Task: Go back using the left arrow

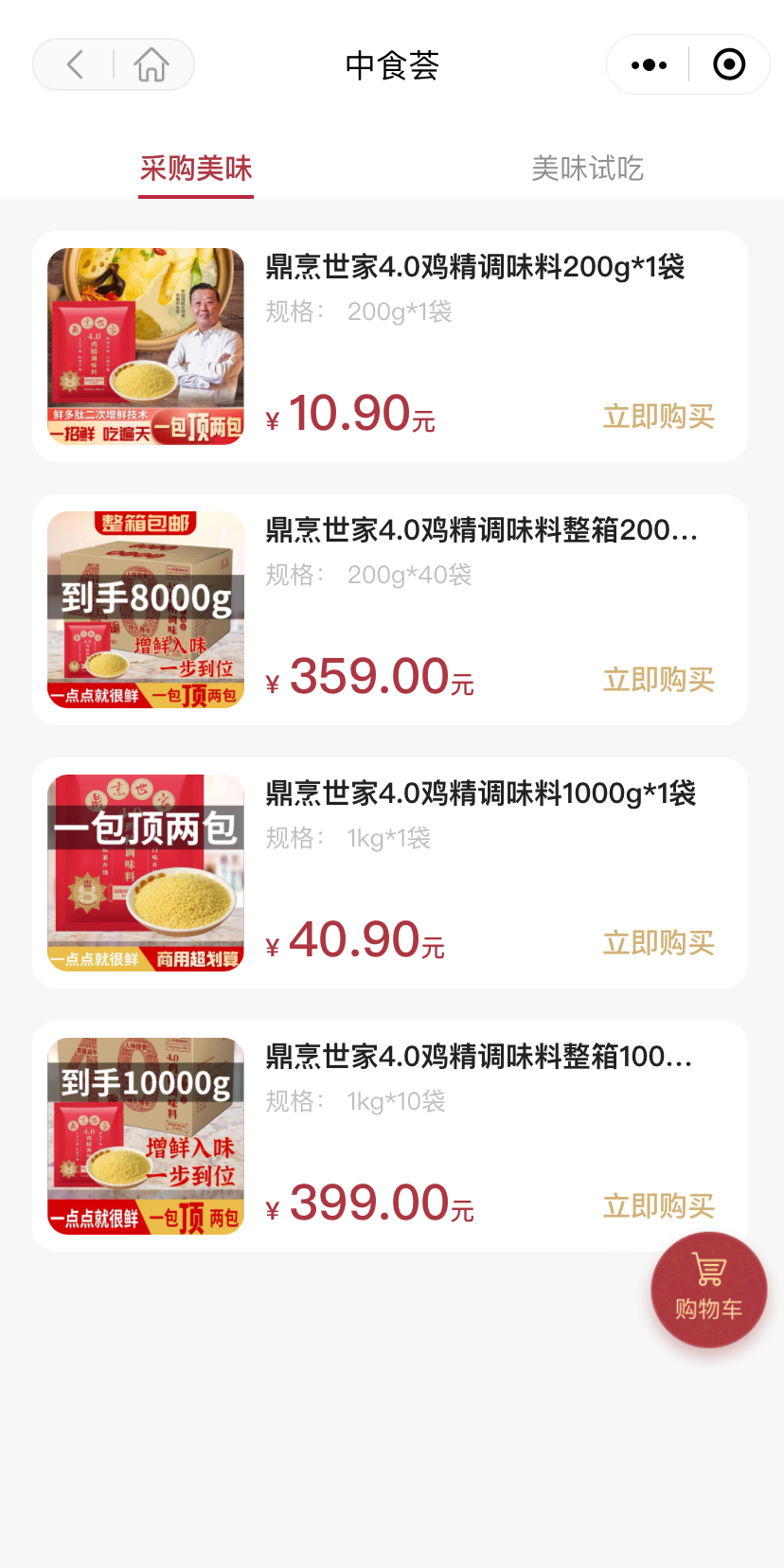Action: coord(76,64)
